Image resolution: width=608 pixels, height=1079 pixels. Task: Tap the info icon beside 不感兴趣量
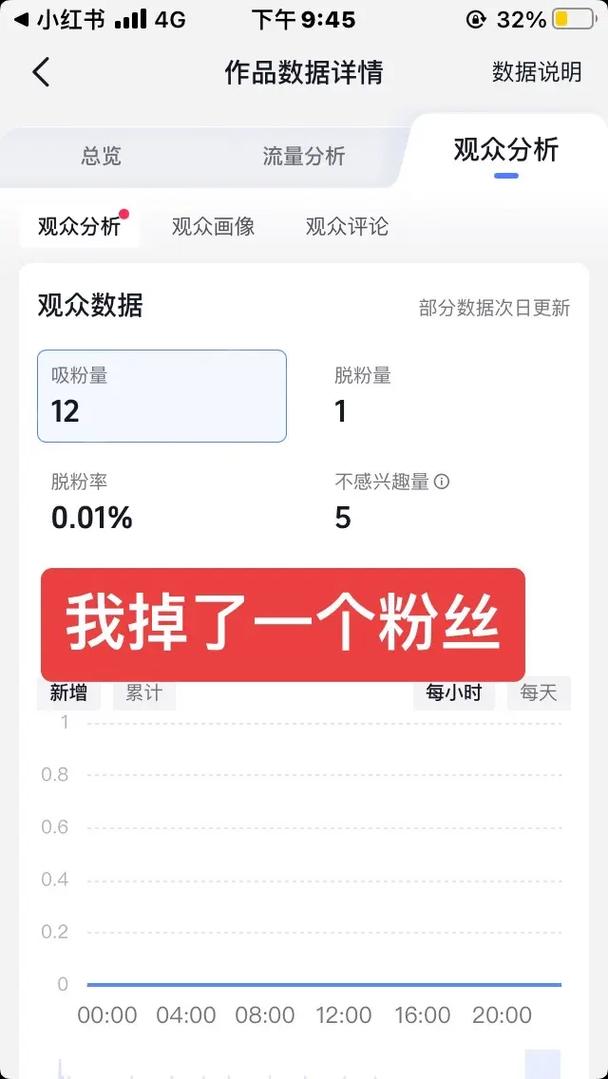[x=442, y=482]
